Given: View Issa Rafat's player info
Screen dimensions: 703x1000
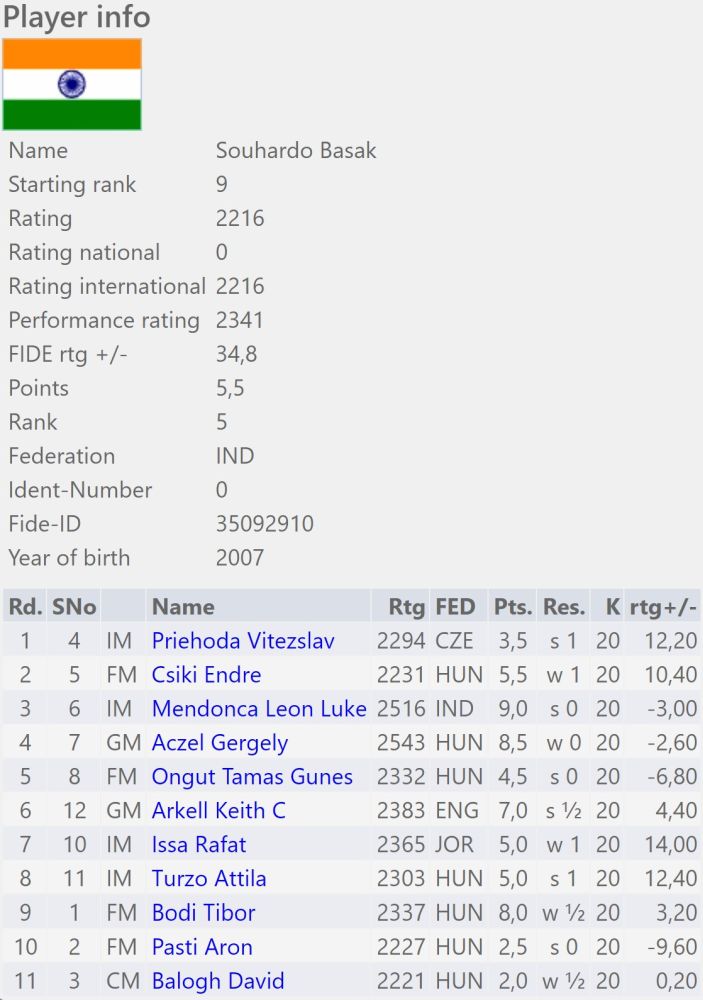Looking at the screenshot, I should pyautogui.click(x=199, y=845).
